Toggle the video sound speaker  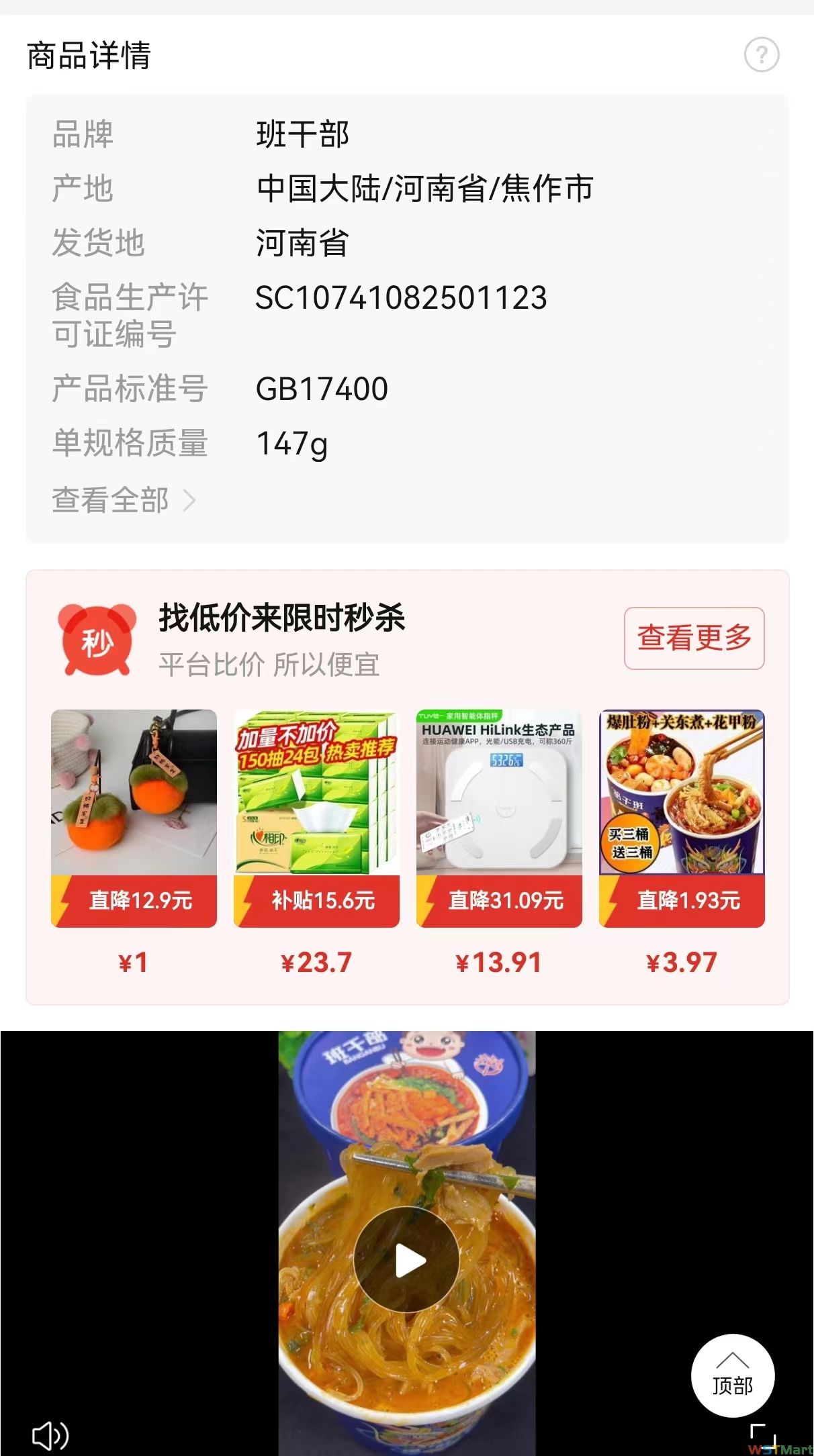tap(50, 1435)
